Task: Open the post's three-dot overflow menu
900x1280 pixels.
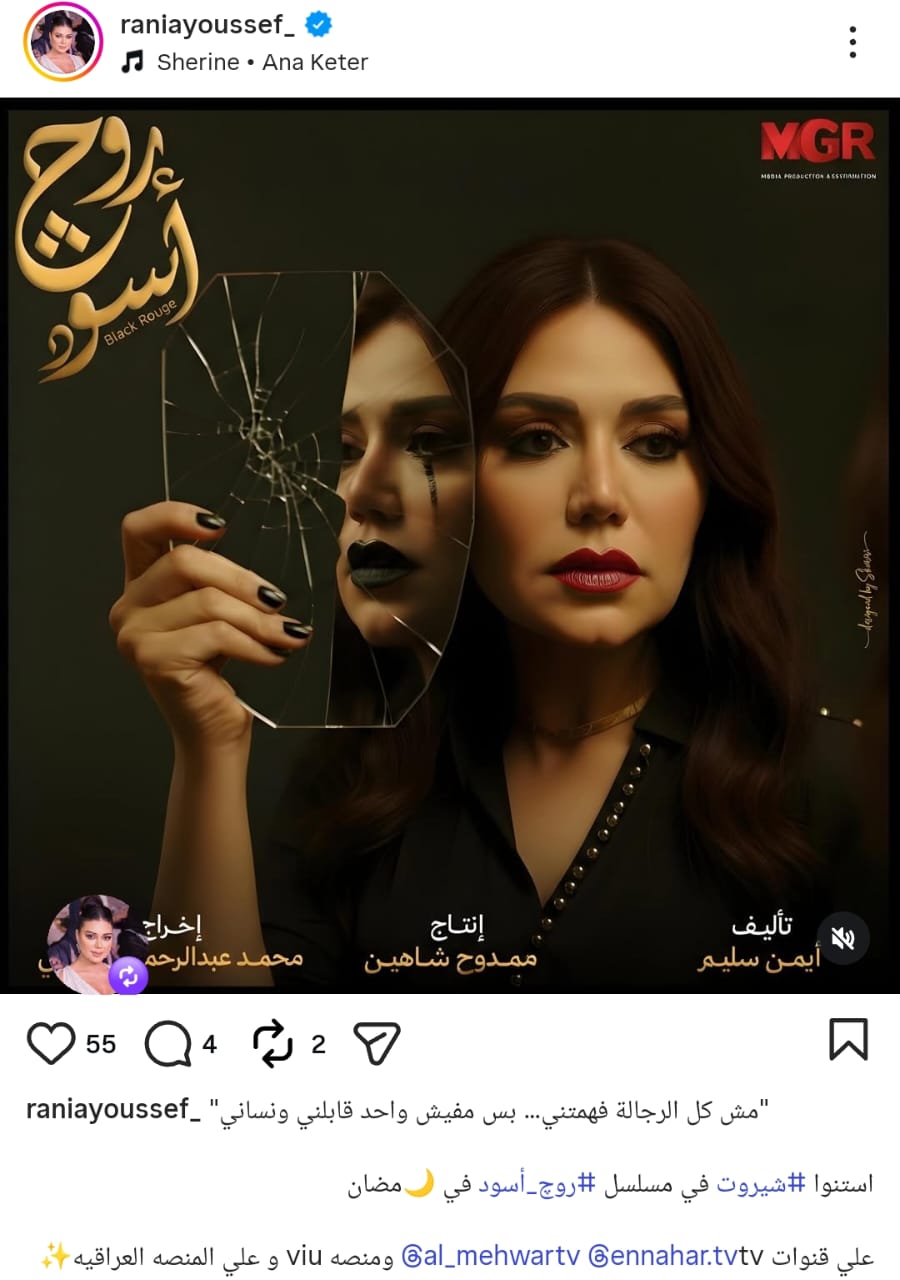Action: (x=852, y=42)
